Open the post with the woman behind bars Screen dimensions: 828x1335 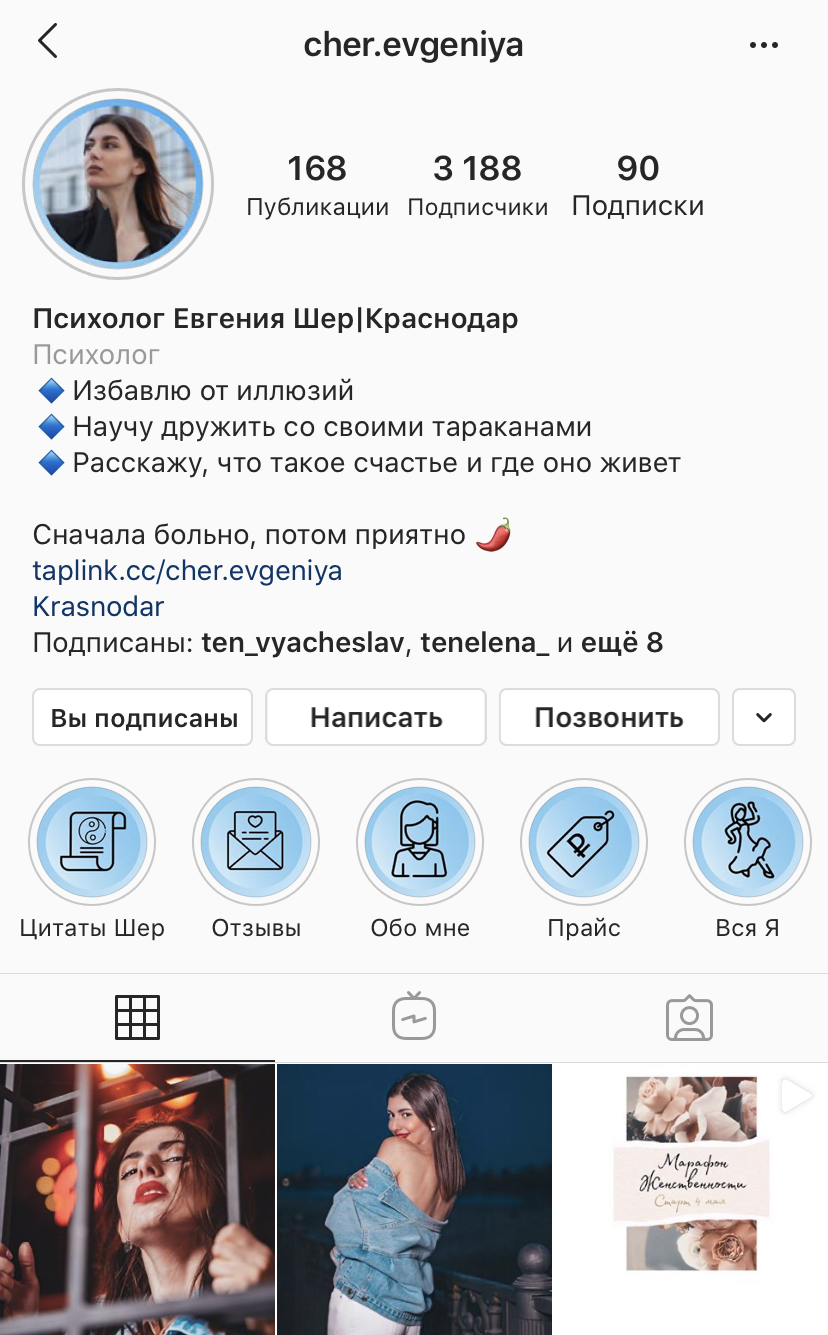[137, 1199]
